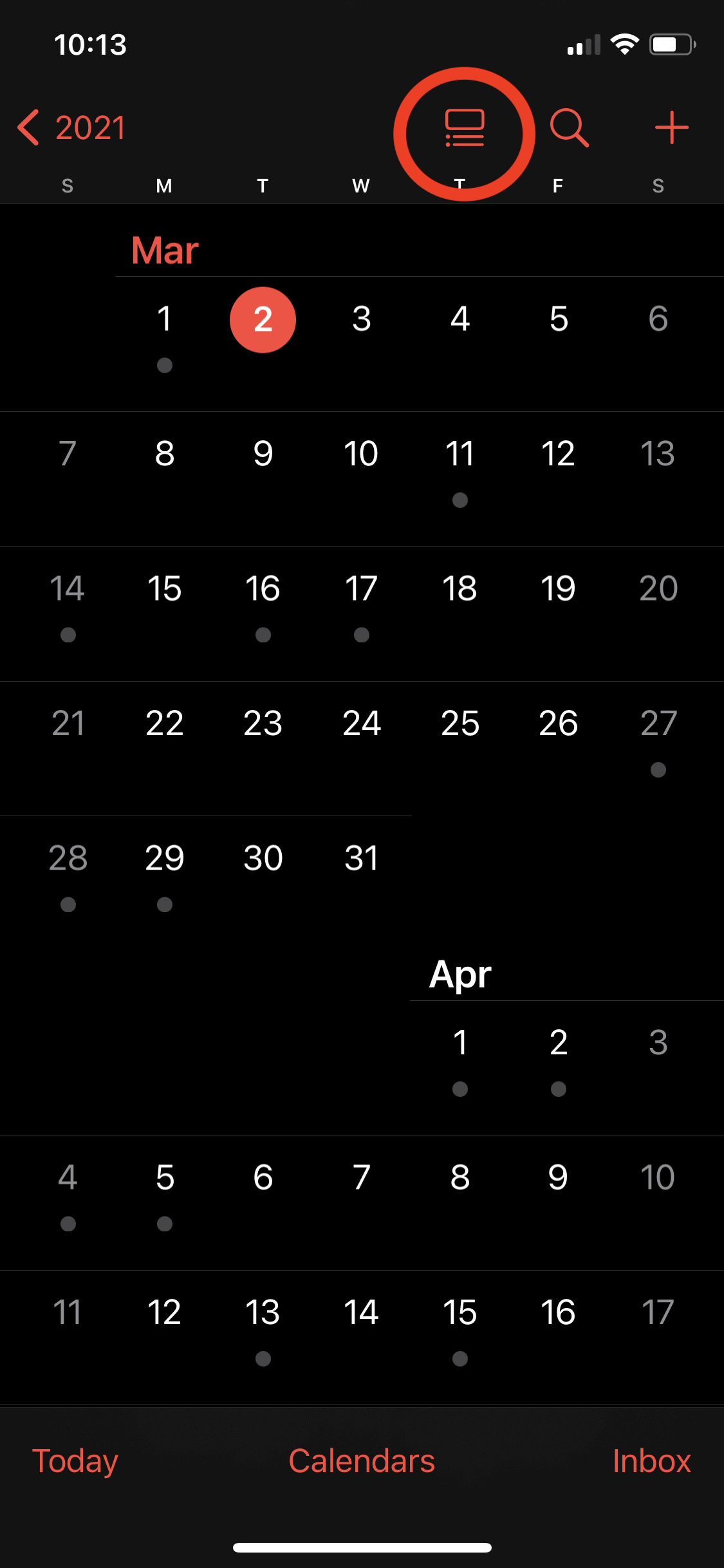Screen dimensions: 724x1568
Task: Toggle event dot under March 11
Action: pyautogui.click(x=460, y=499)
